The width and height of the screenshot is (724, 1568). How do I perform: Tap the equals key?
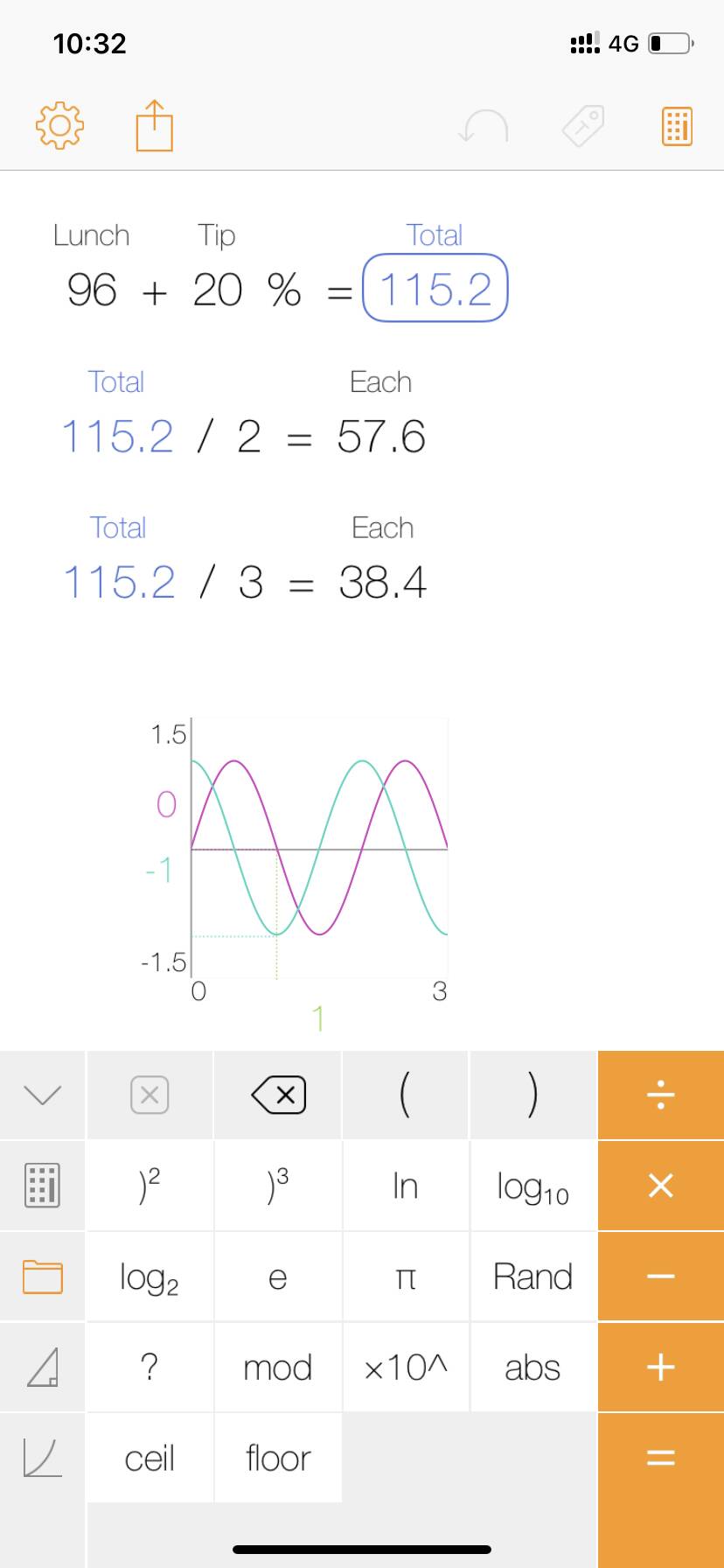click(x=660, y=1459)
